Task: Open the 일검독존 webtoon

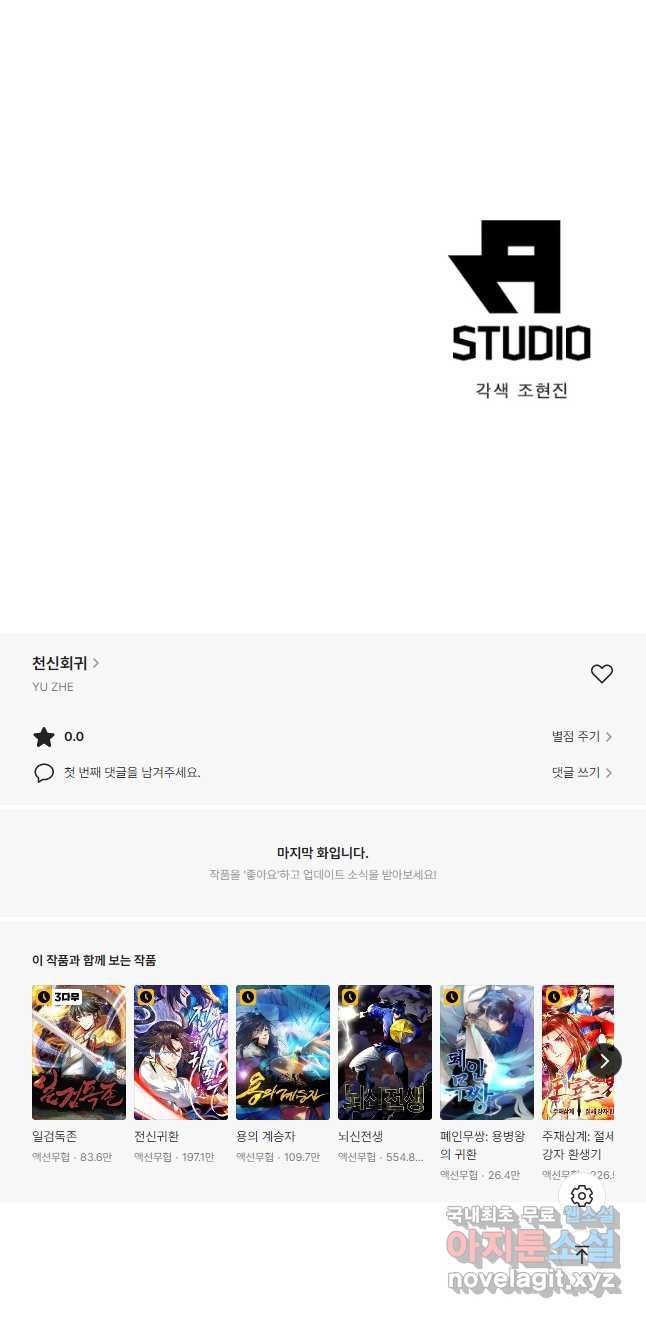Action: (x=79, y=1052)
